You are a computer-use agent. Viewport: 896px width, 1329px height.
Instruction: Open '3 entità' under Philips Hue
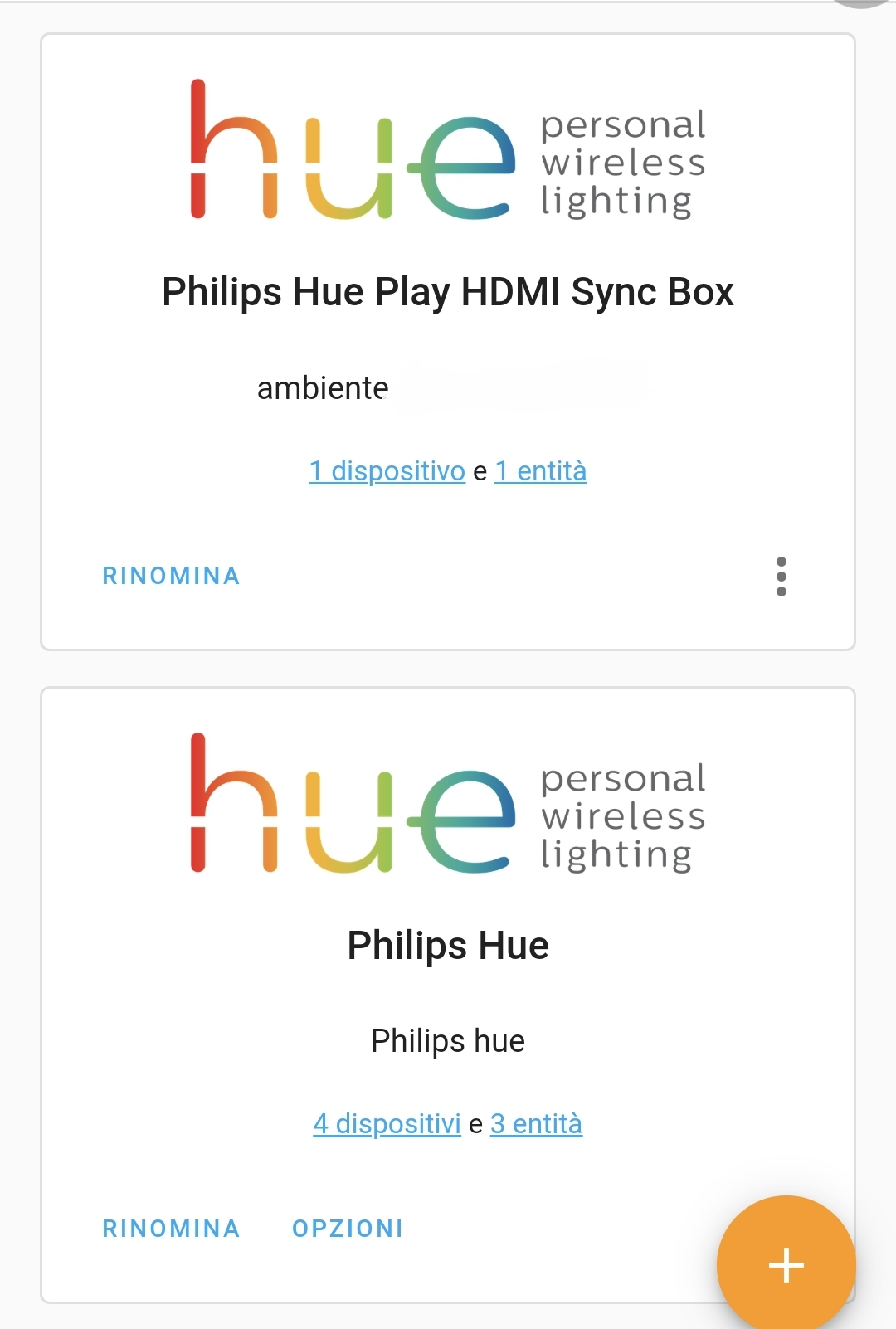tap(537, 1123)
